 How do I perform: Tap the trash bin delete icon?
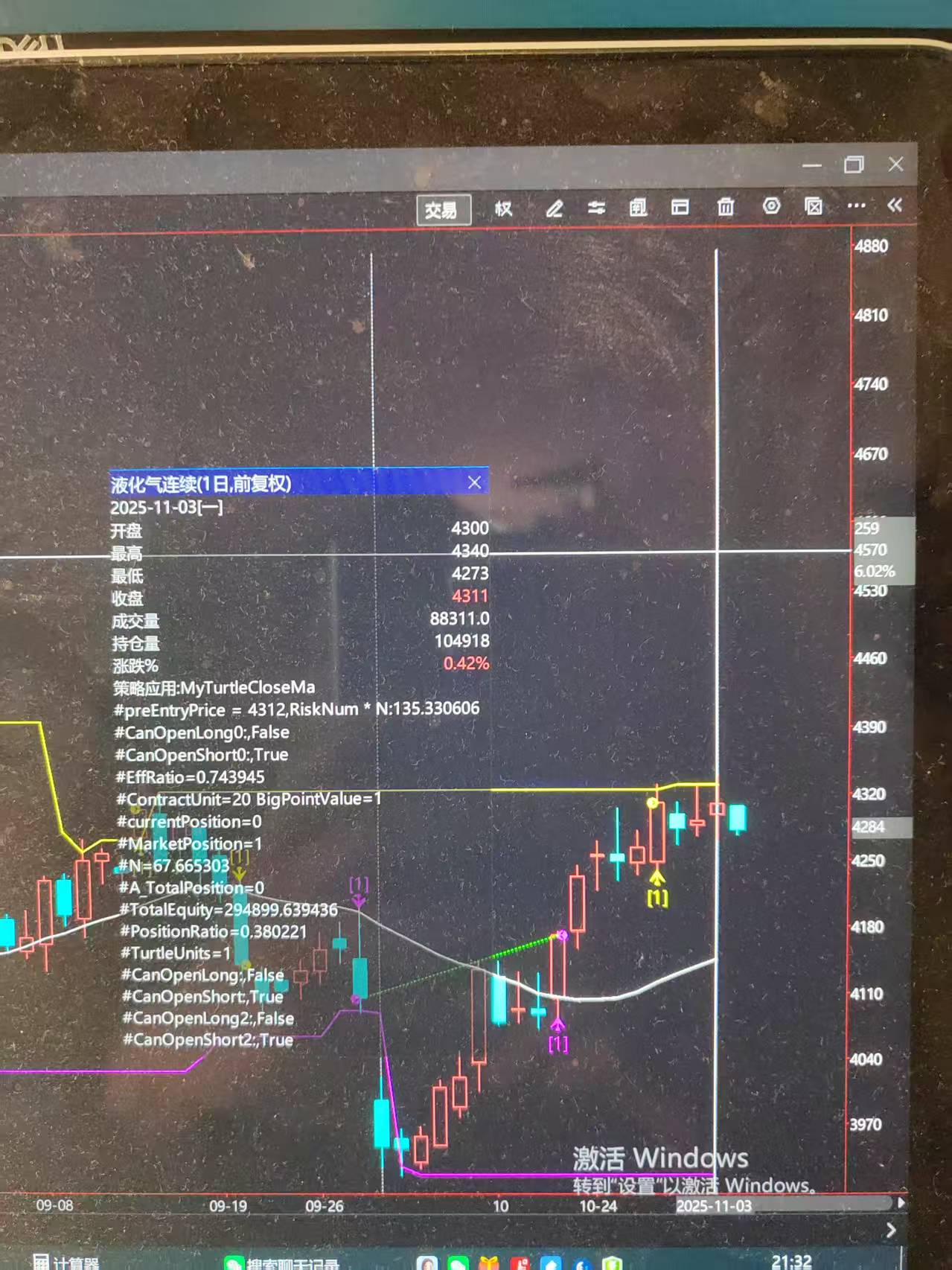point(726,206)
